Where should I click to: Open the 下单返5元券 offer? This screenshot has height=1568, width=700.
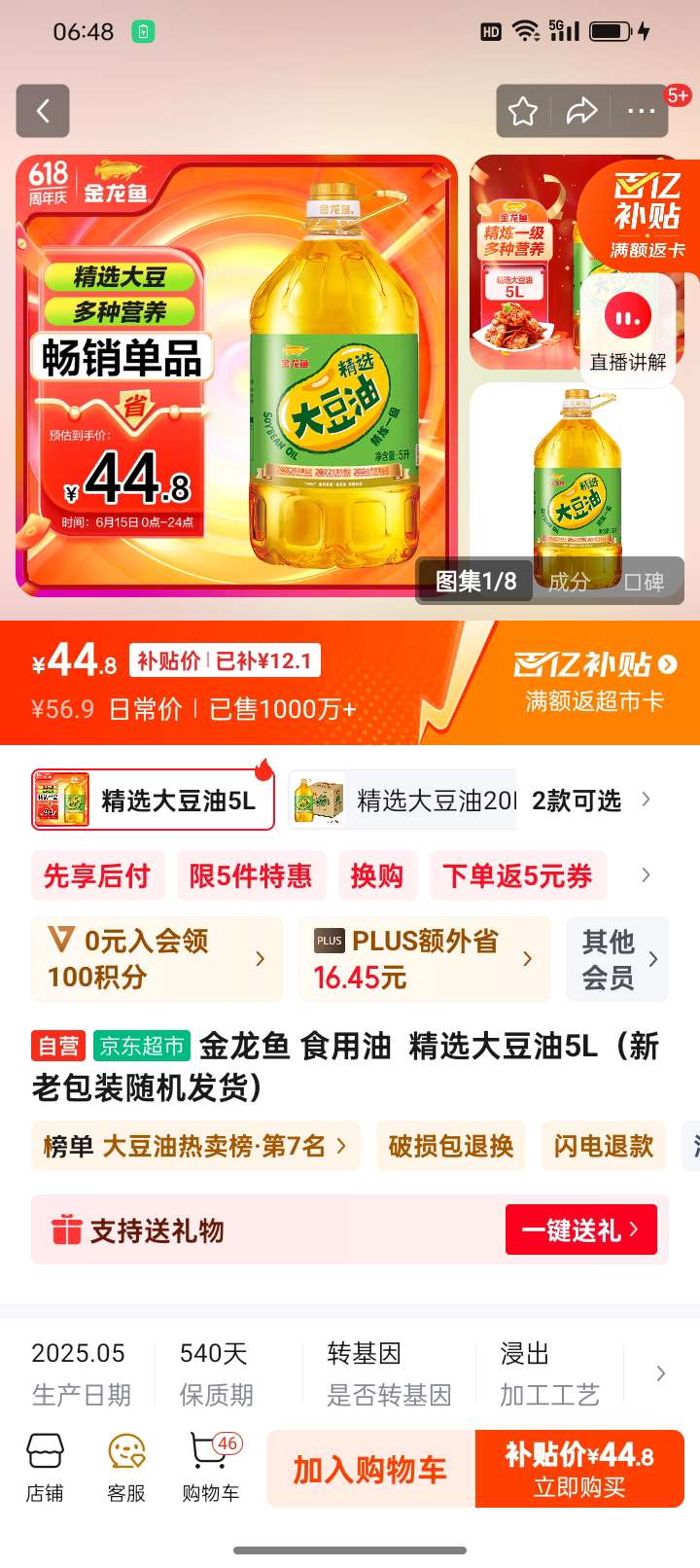(517, 875)
